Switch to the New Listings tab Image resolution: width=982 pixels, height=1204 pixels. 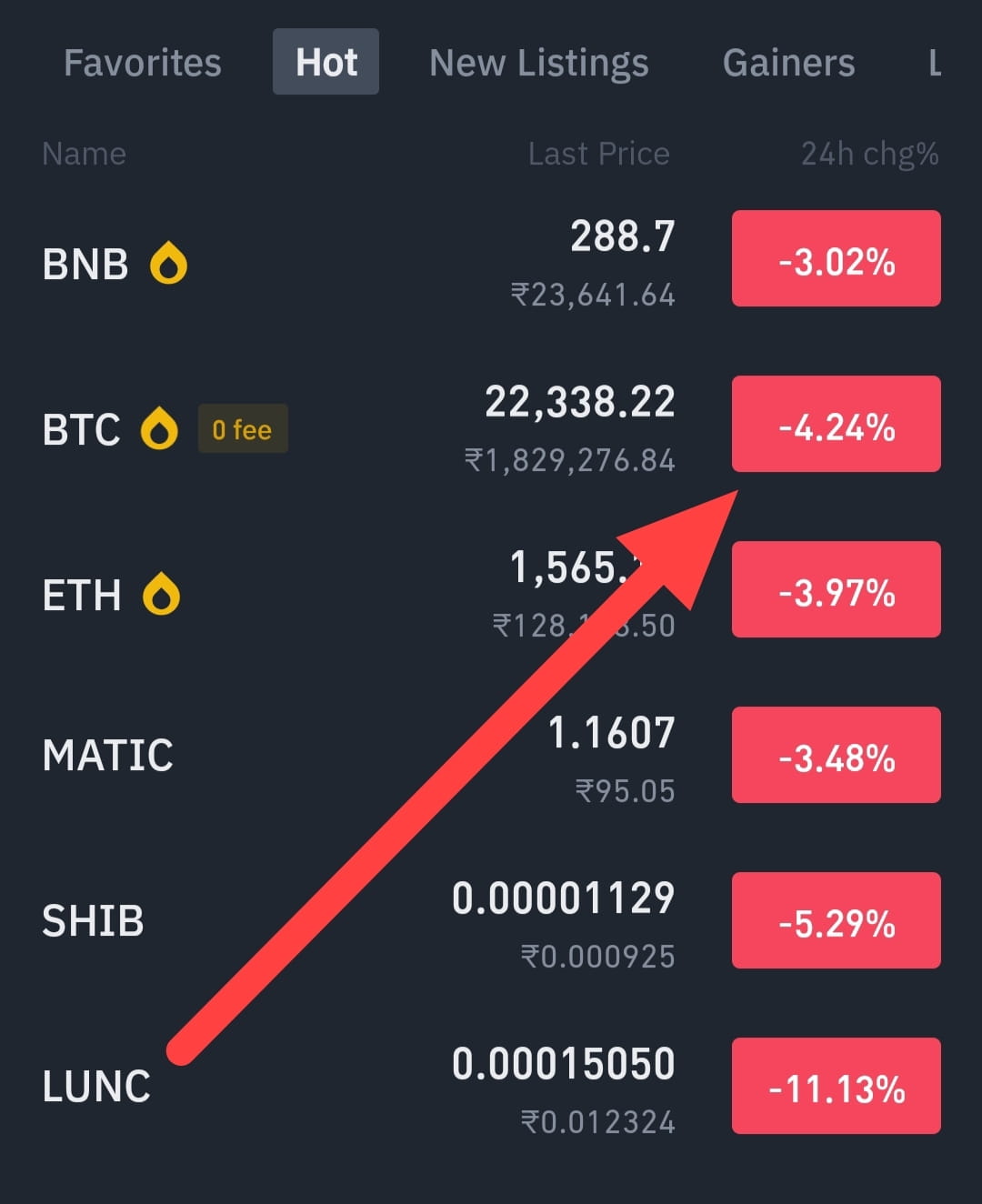point(539,62)
